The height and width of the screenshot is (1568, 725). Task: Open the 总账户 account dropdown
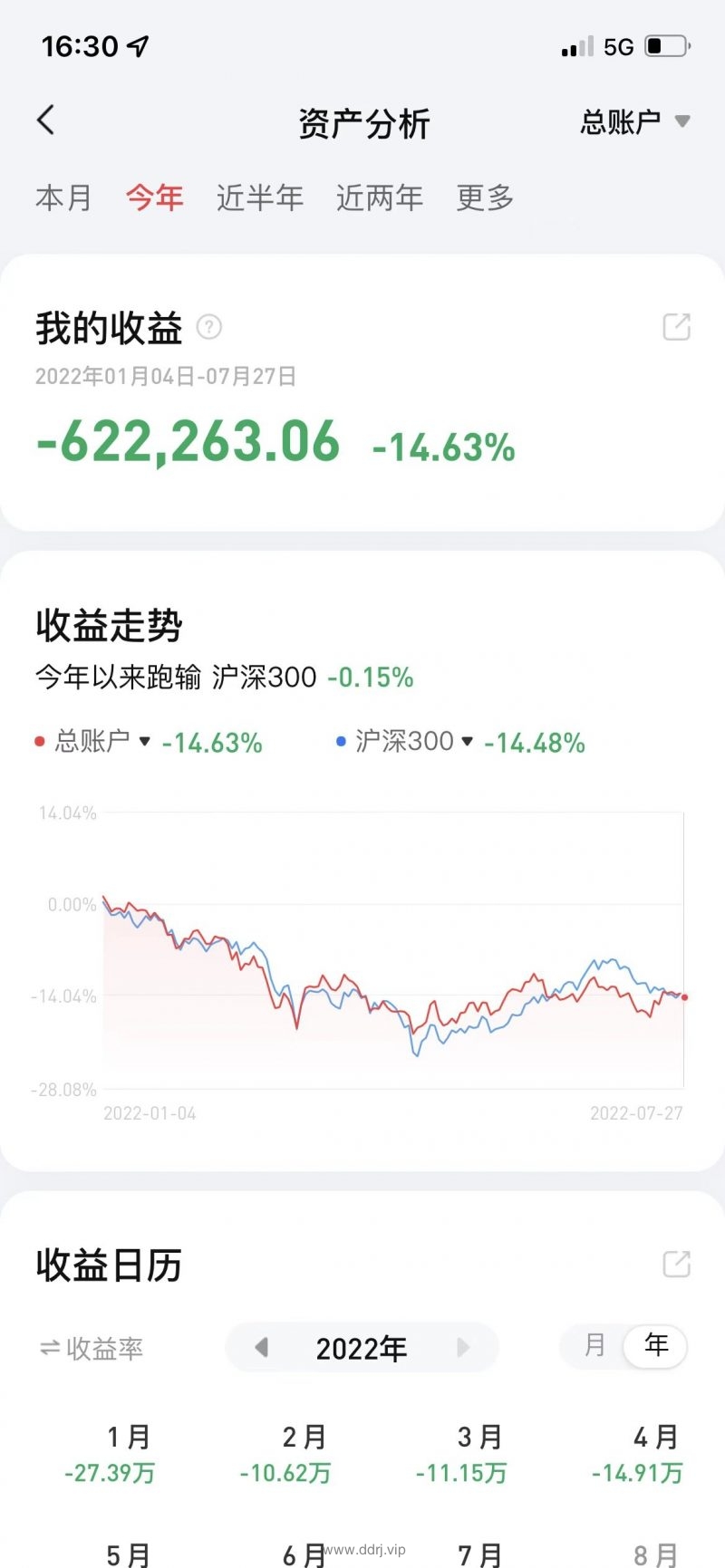point(635,121)
